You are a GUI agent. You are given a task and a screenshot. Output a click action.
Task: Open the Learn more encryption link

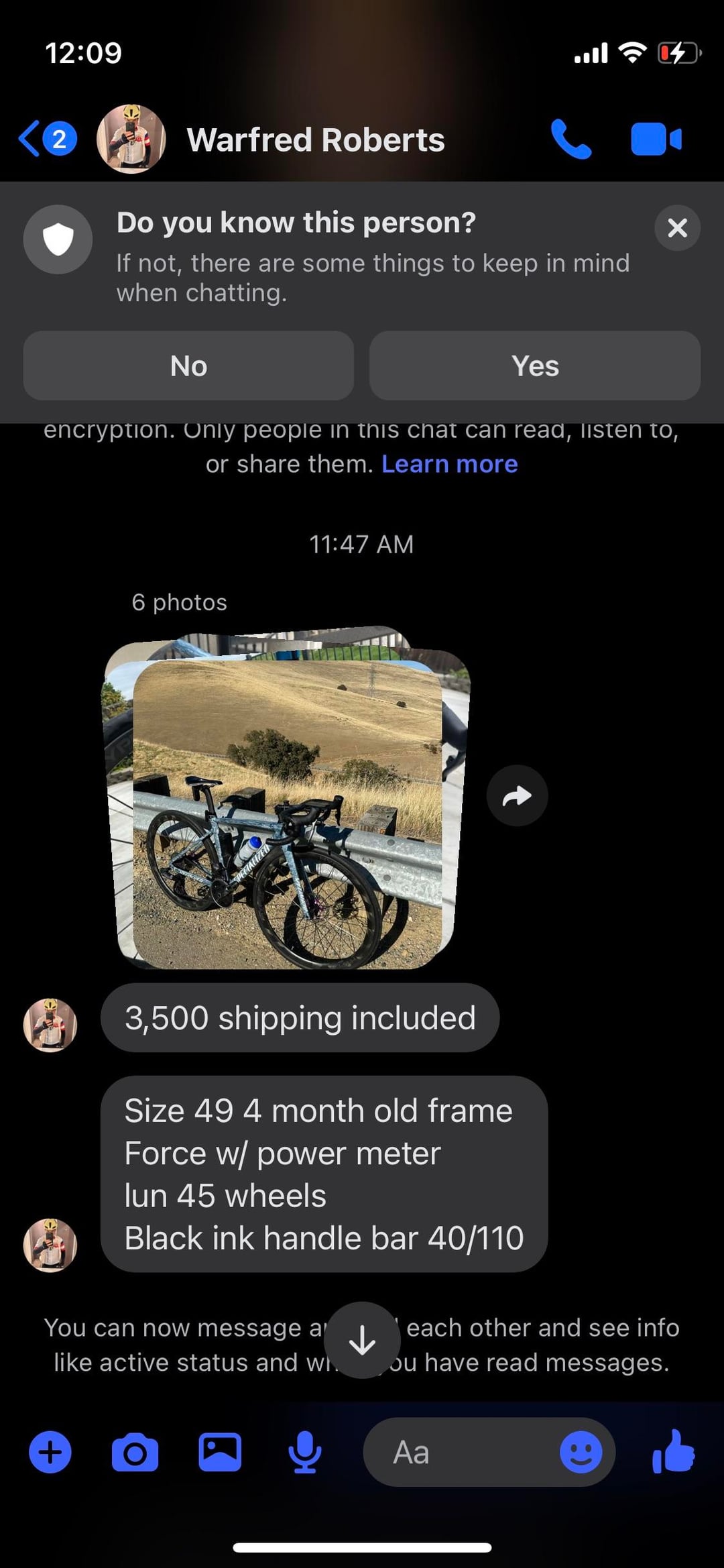point(449,464)
